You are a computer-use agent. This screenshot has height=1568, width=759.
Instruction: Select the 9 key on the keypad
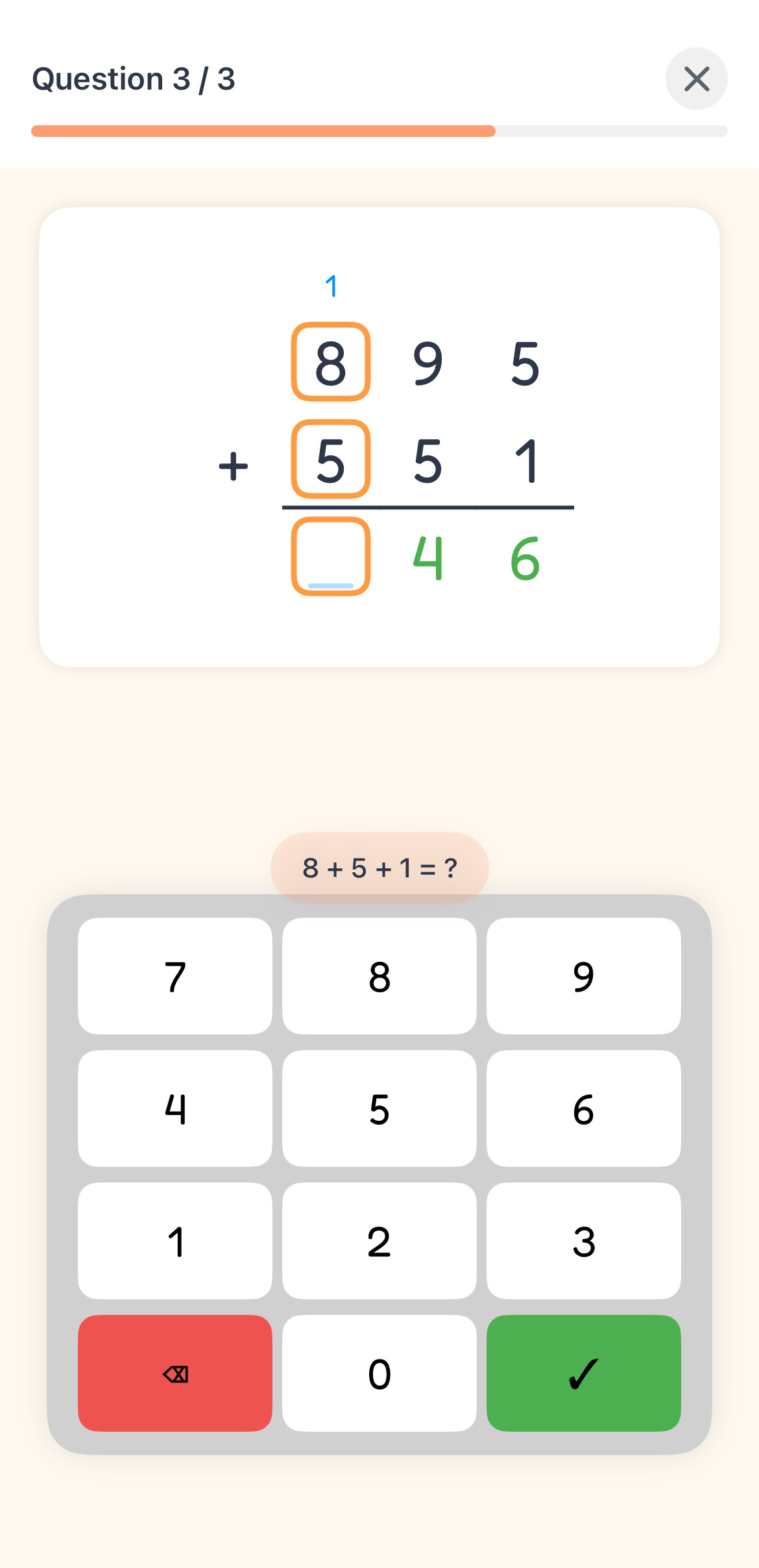583,976
